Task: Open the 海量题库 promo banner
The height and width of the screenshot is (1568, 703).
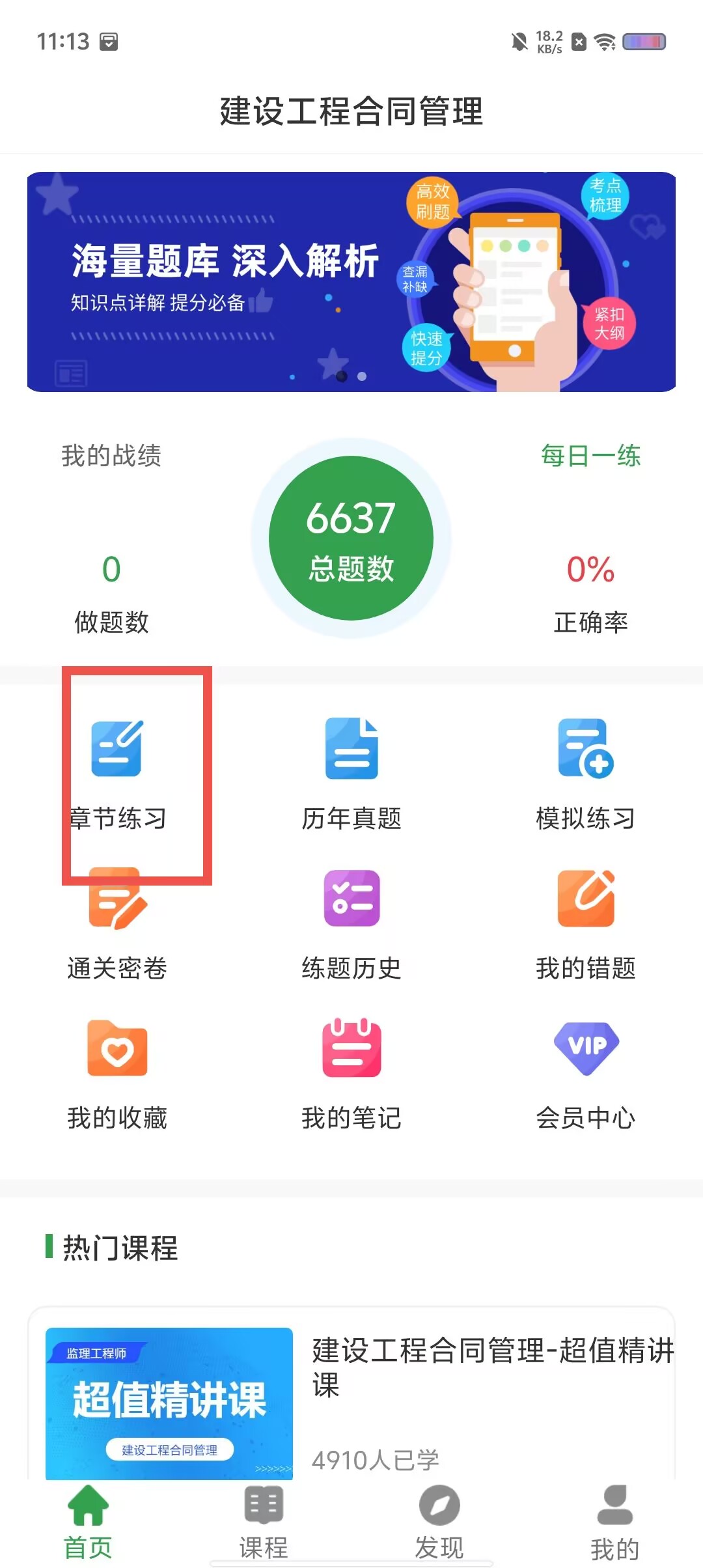Action: 351,282
